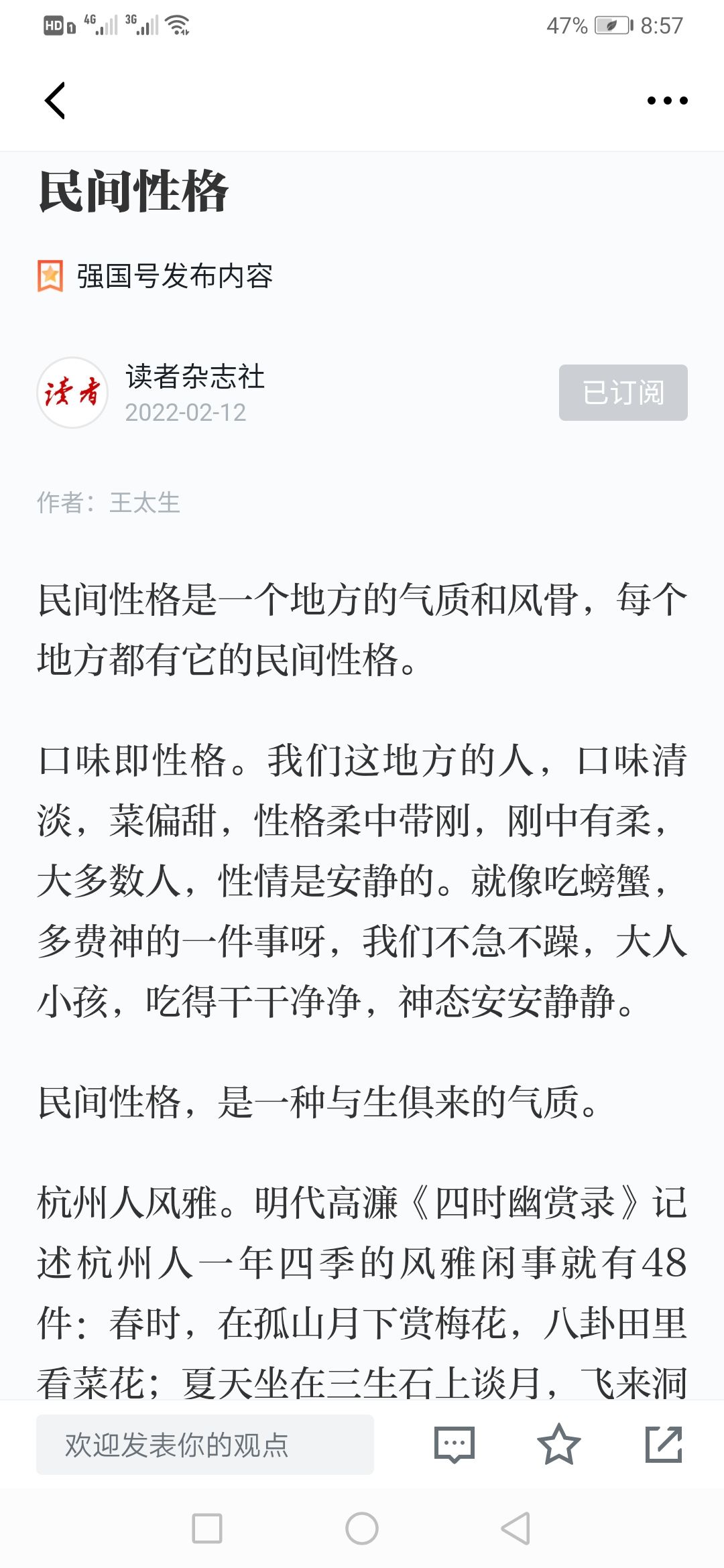Go back using the top-left arrow
This screenshot has width=724, height=1568.
[x=55, y=101]
